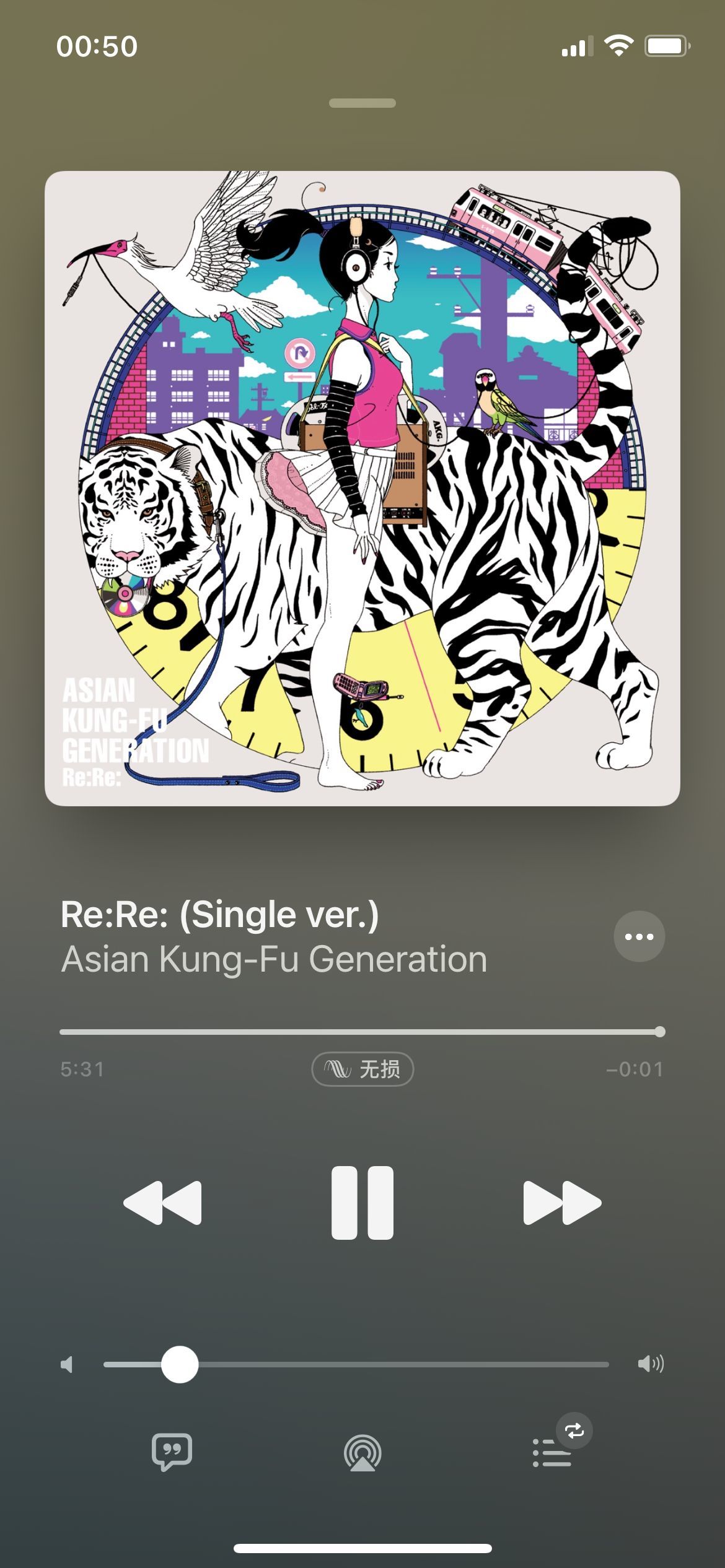Image resolution: width=725 pixels, height=1568 pixels.
Task: Tap the lossless audio badge
Action: click(x=362, y=1069)
